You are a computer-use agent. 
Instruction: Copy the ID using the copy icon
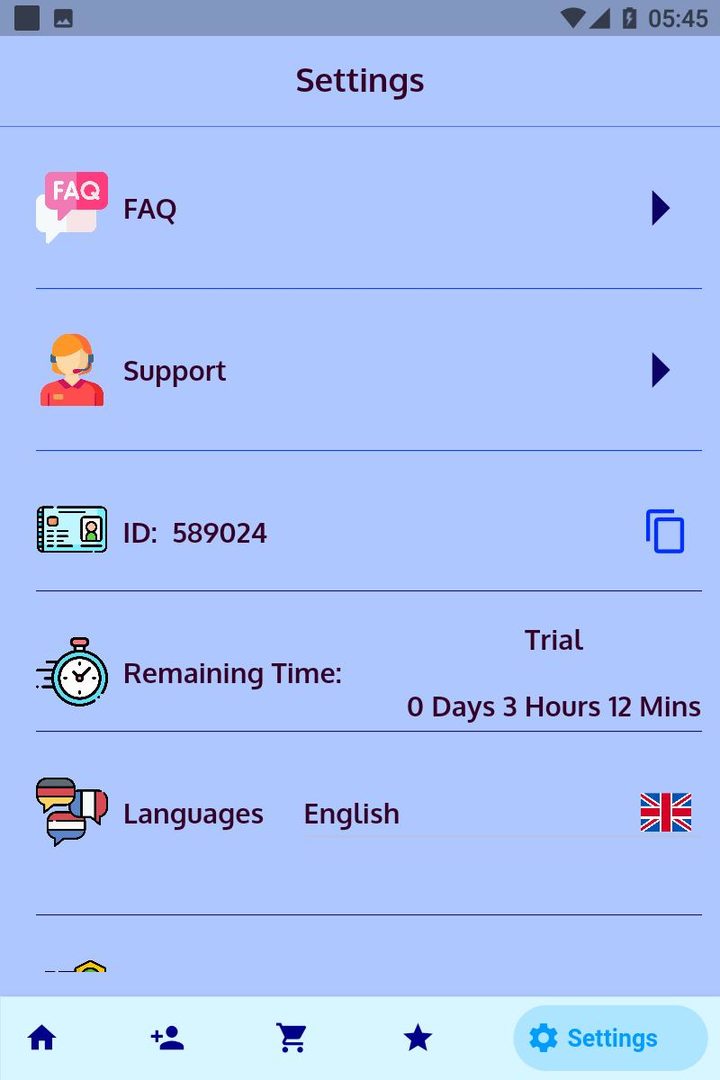tap(665, 531)
